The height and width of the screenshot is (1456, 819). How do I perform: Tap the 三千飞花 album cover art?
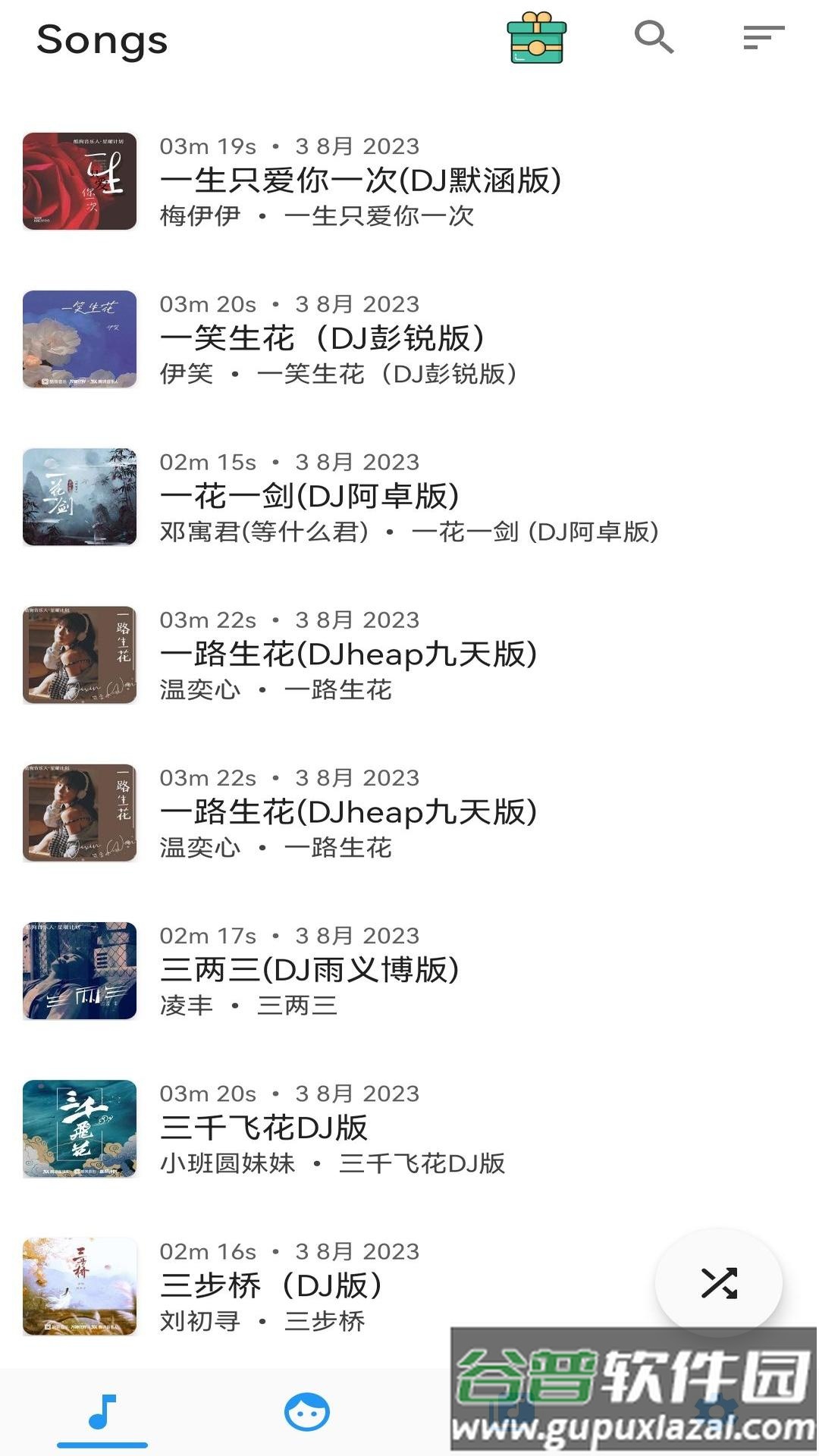click(x=80, y=1128)
